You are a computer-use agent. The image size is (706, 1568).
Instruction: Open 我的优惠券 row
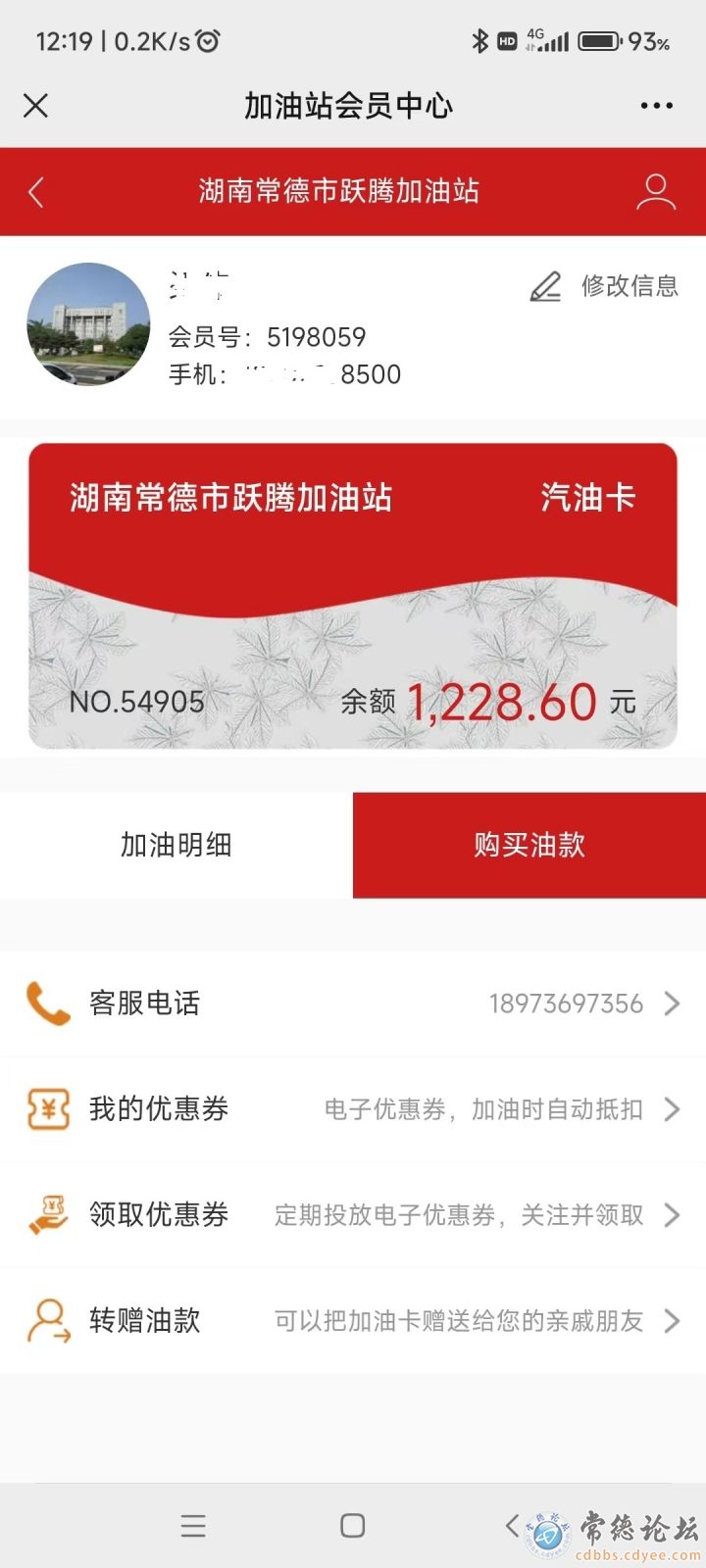[353, 1109]
